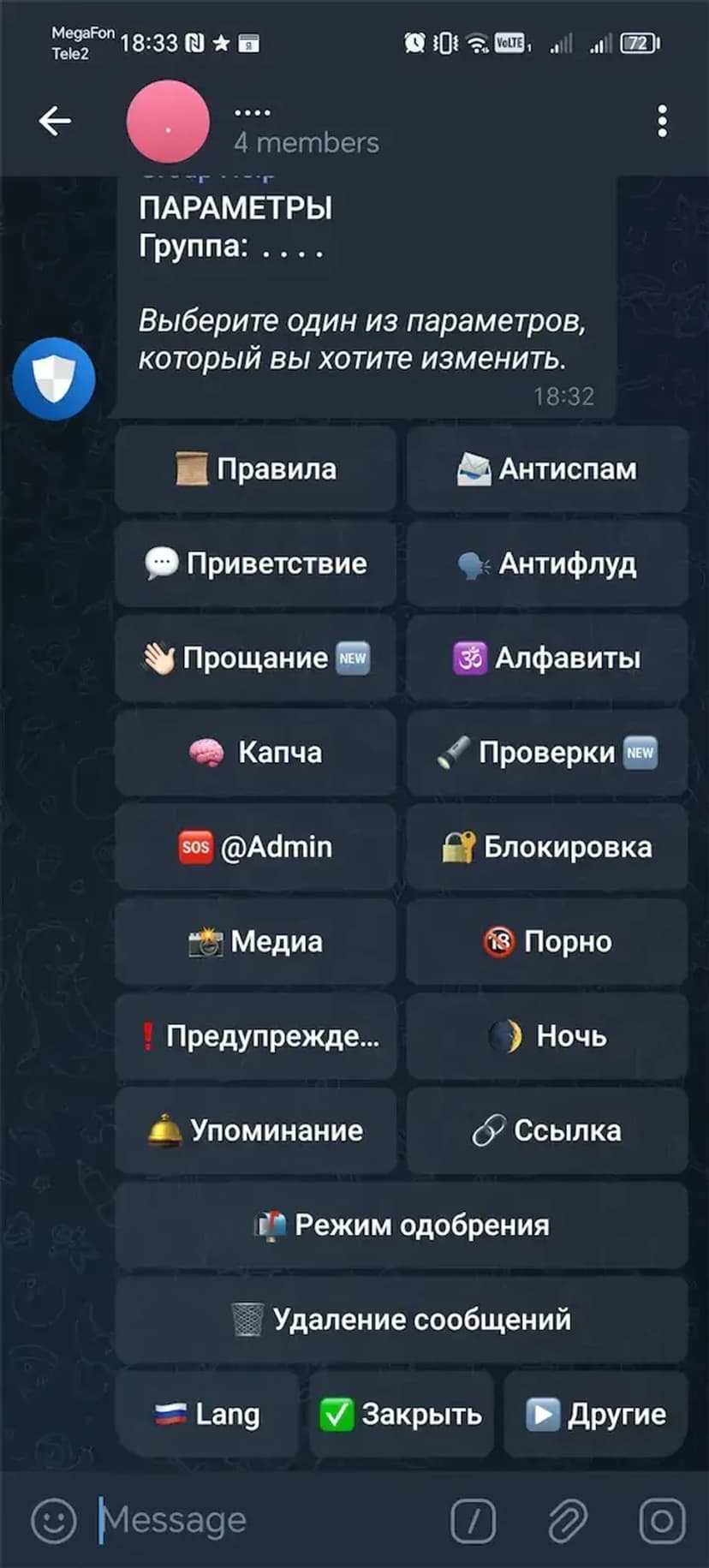The height and width of the screenshot is (1568, 709).
Task: Tap the Ночь mode button
Action: (547, 1036)
